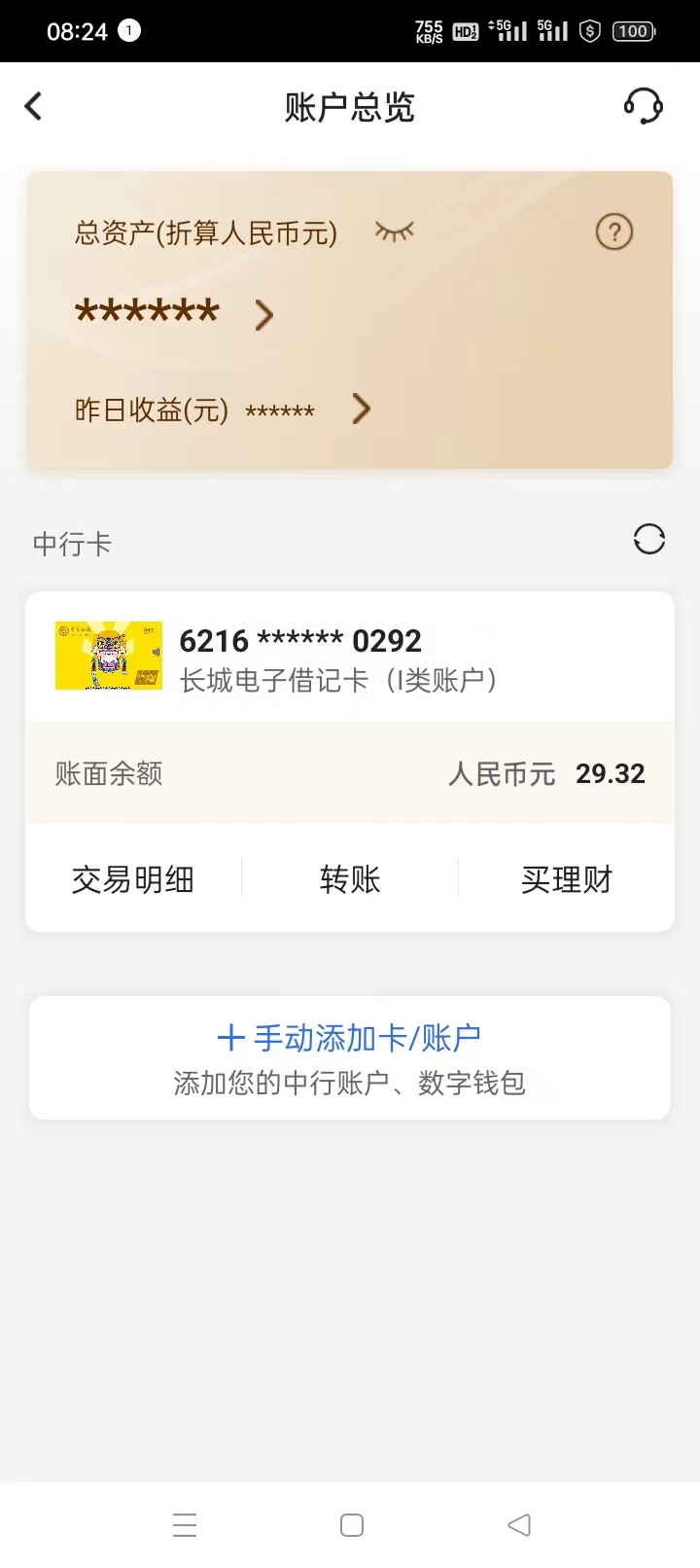Open customer service headset icon
Viewport: 700px width, 1568px height.
[x=643, y=106]
